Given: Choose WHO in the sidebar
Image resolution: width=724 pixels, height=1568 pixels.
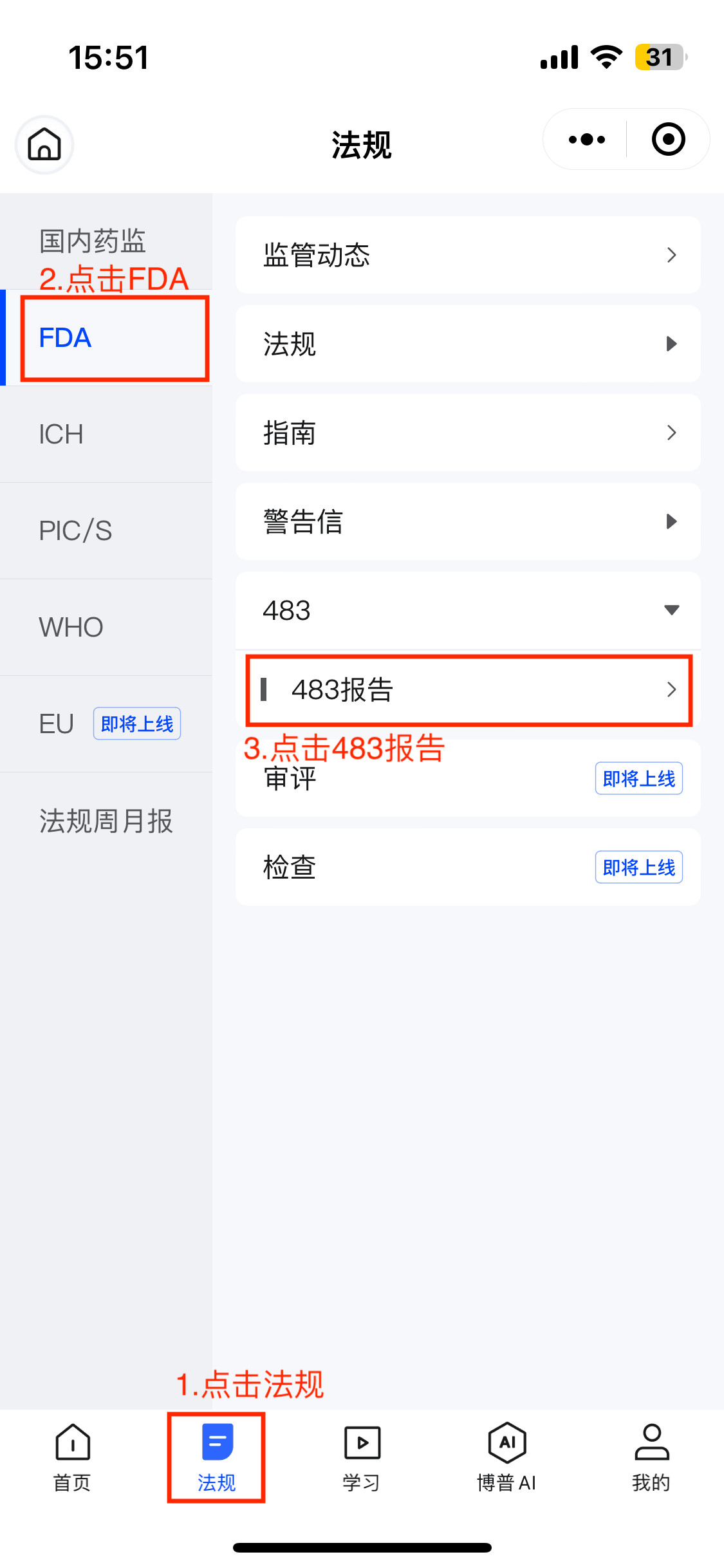Looking at the screenshot, I should [x=106, y=628].
